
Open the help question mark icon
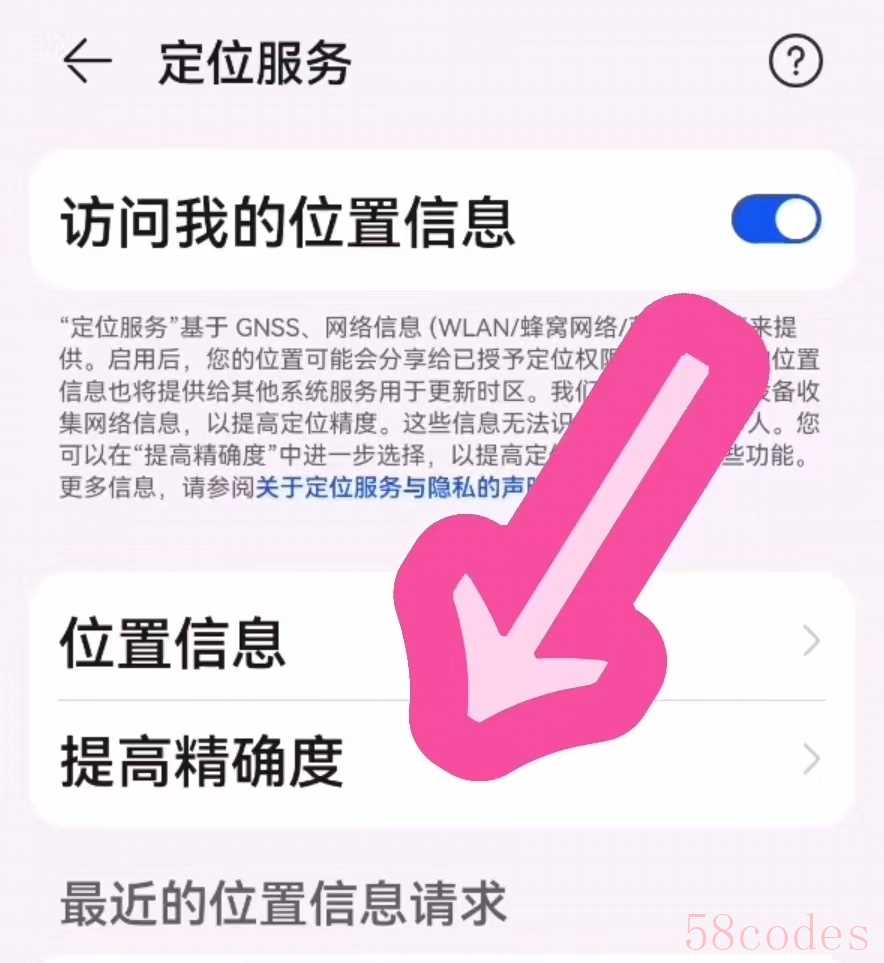click(795, 64)
